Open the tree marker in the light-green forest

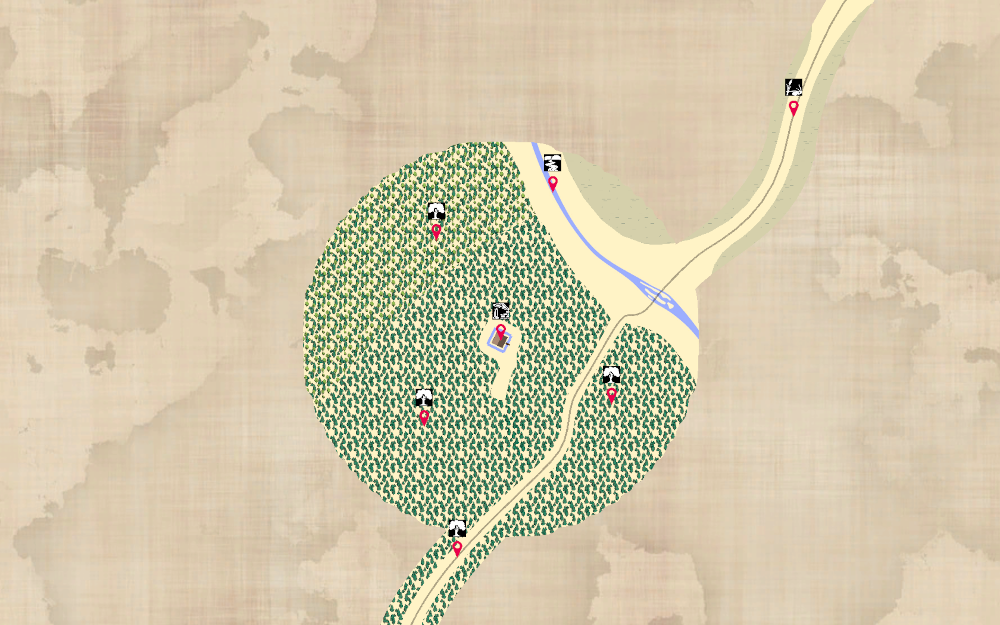436,231
